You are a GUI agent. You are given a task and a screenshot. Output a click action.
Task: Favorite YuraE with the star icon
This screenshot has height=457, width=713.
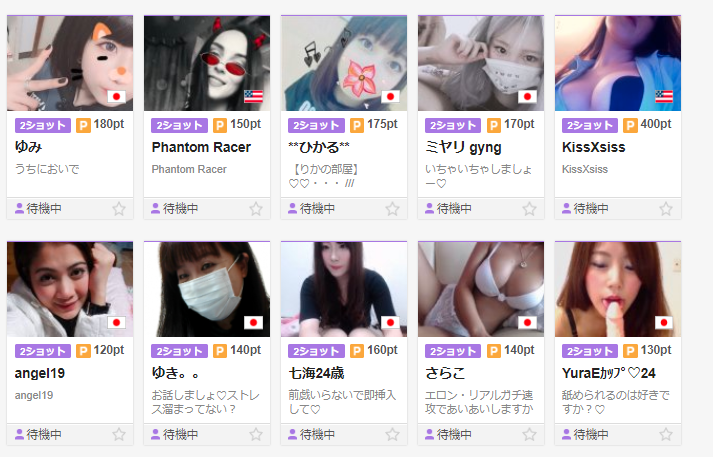coord(666,435)
